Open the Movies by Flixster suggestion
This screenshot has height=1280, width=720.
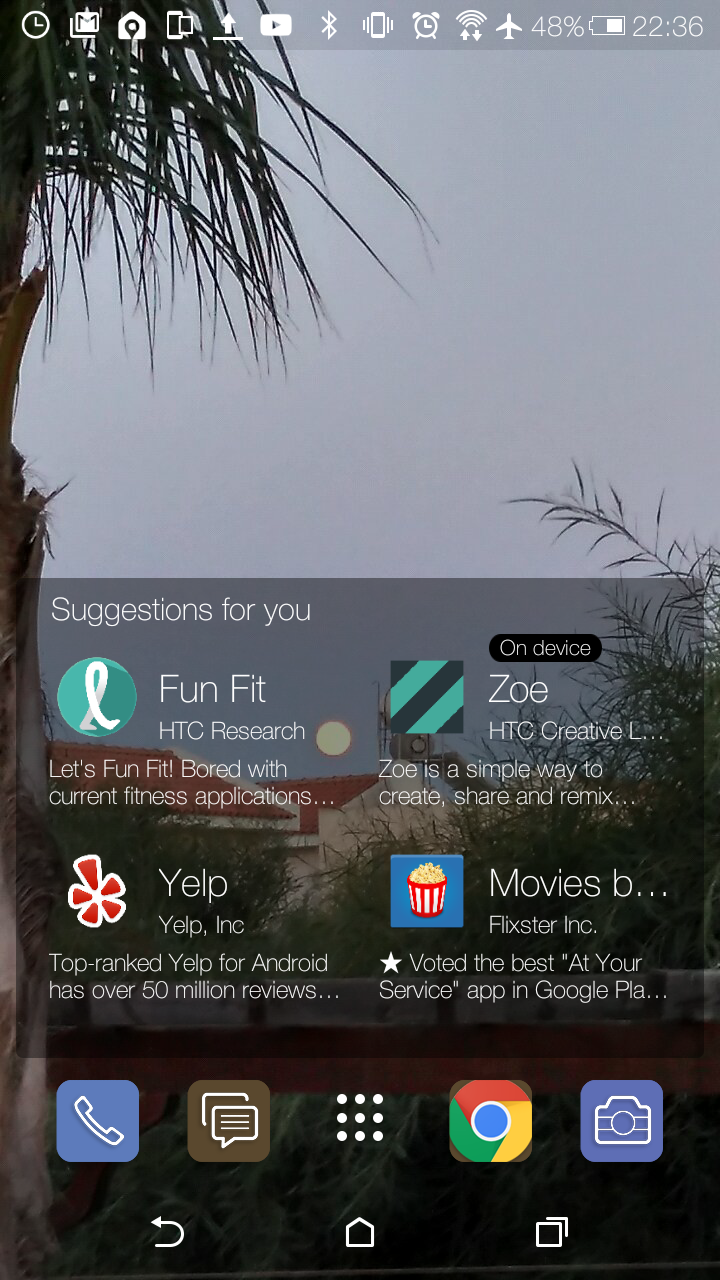(x=525, y=927)
